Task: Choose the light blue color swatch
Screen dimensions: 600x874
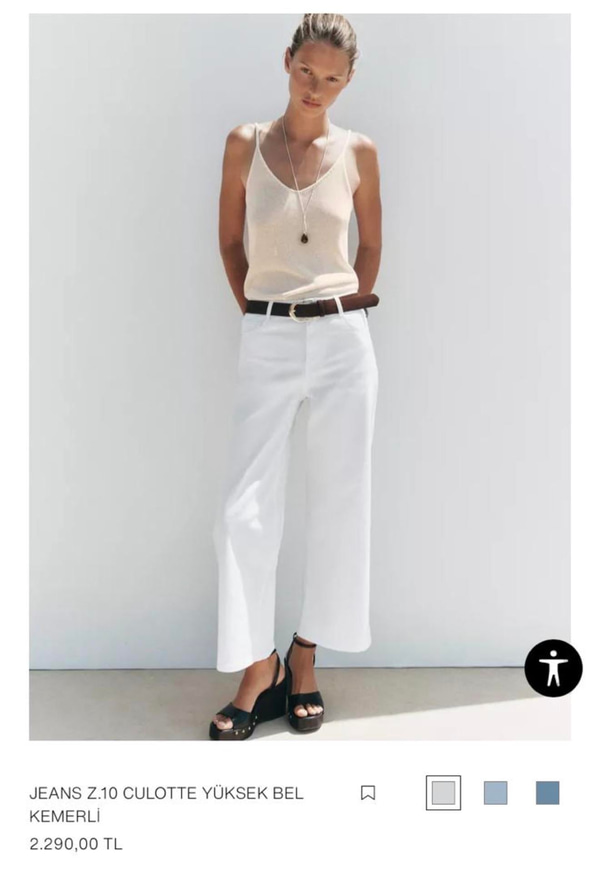Action: 495,793
